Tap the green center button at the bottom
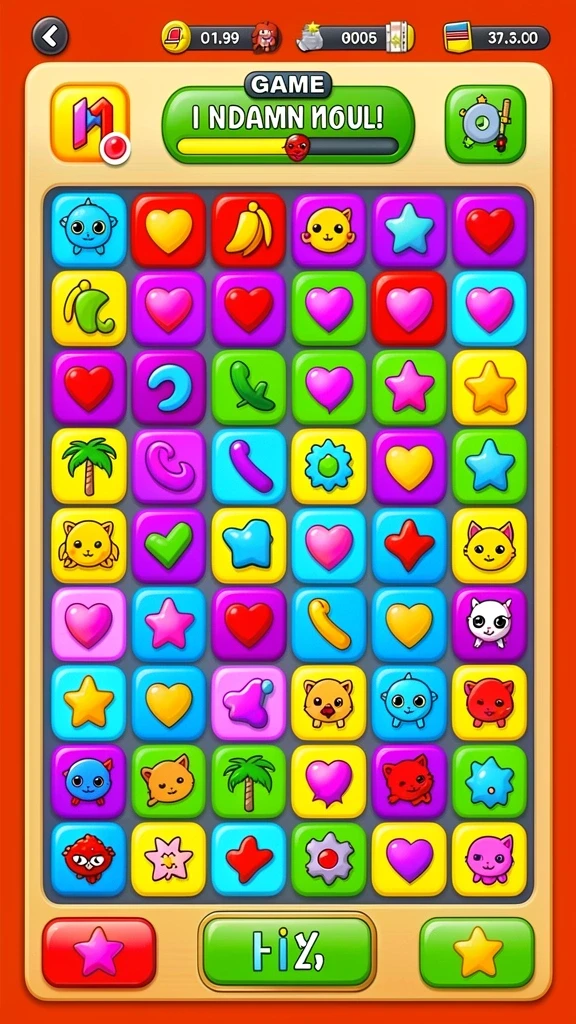This screenshot has width=576, height=1024. [287, 950]
